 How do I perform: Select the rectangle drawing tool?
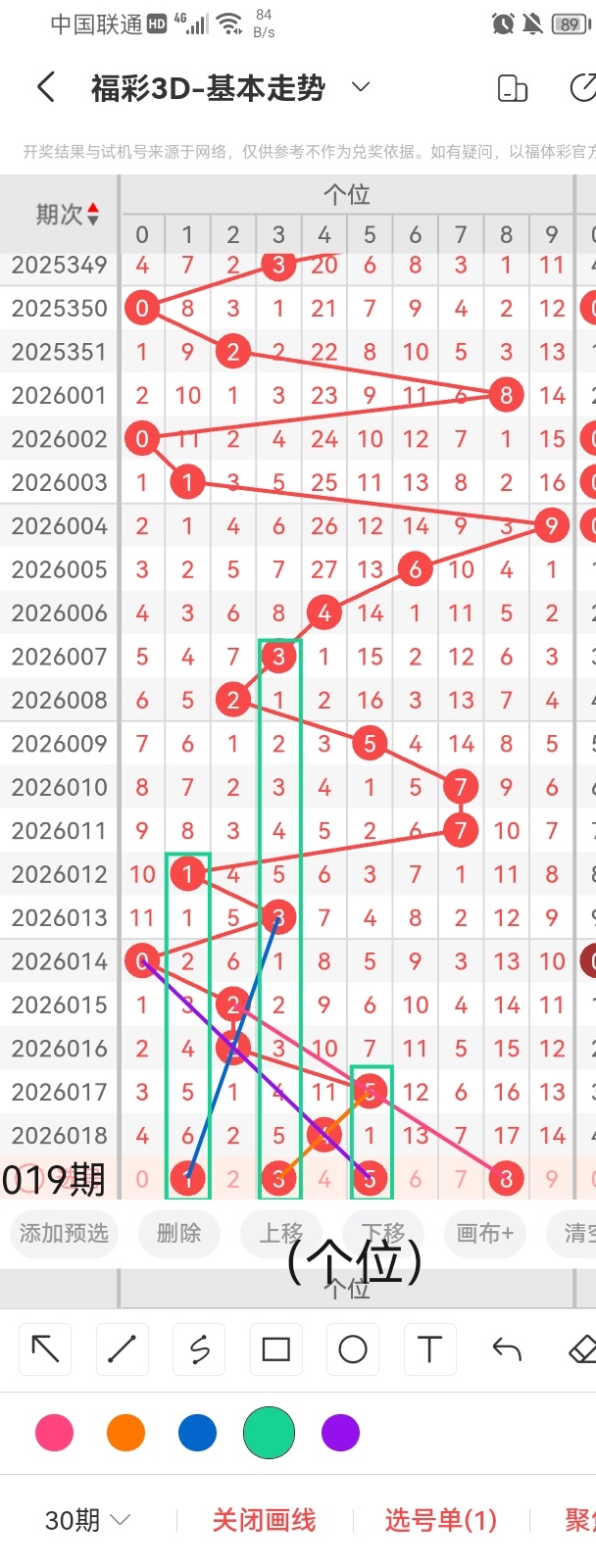(x=275, y=1349)
